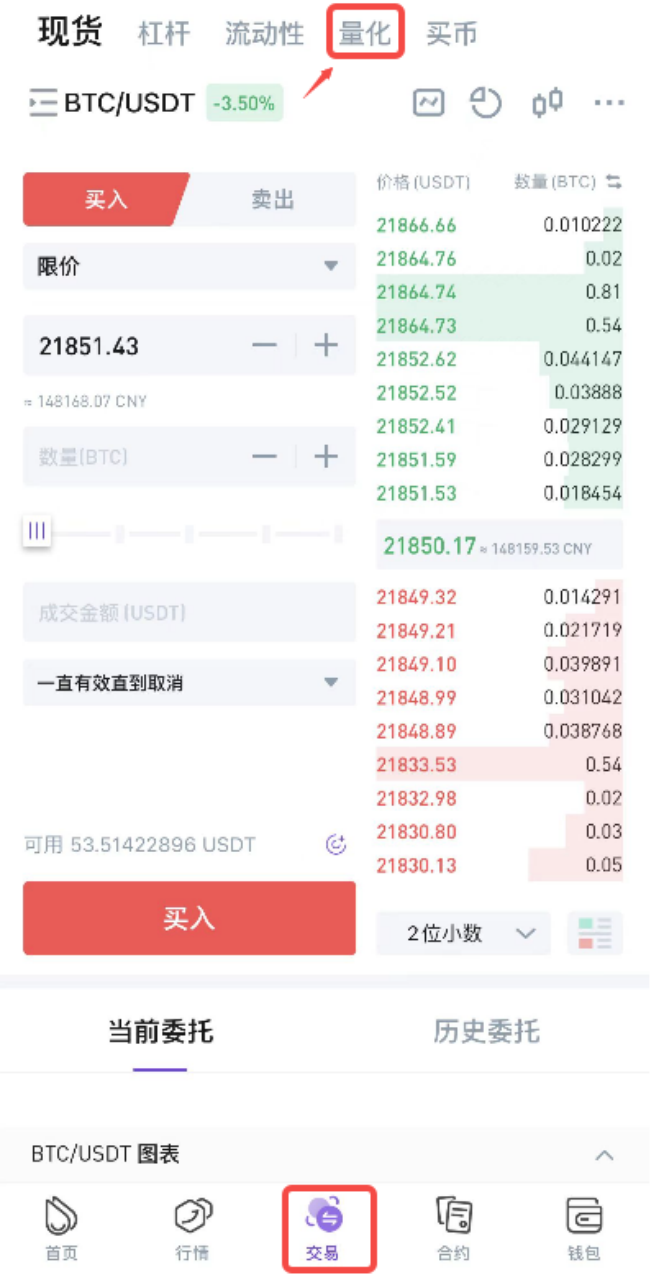Viewport: 664px width, 1280px height.
Task: Switch to the 量化 top tab
Action: [x=365, y=34]
